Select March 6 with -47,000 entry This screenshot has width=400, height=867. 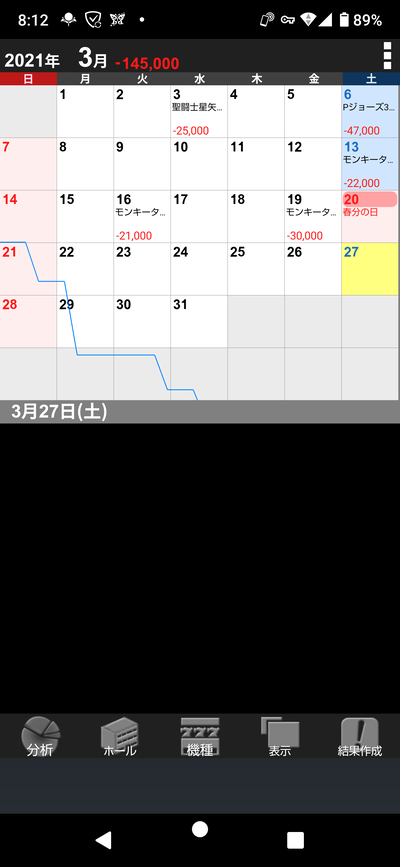tap(370, 111)
